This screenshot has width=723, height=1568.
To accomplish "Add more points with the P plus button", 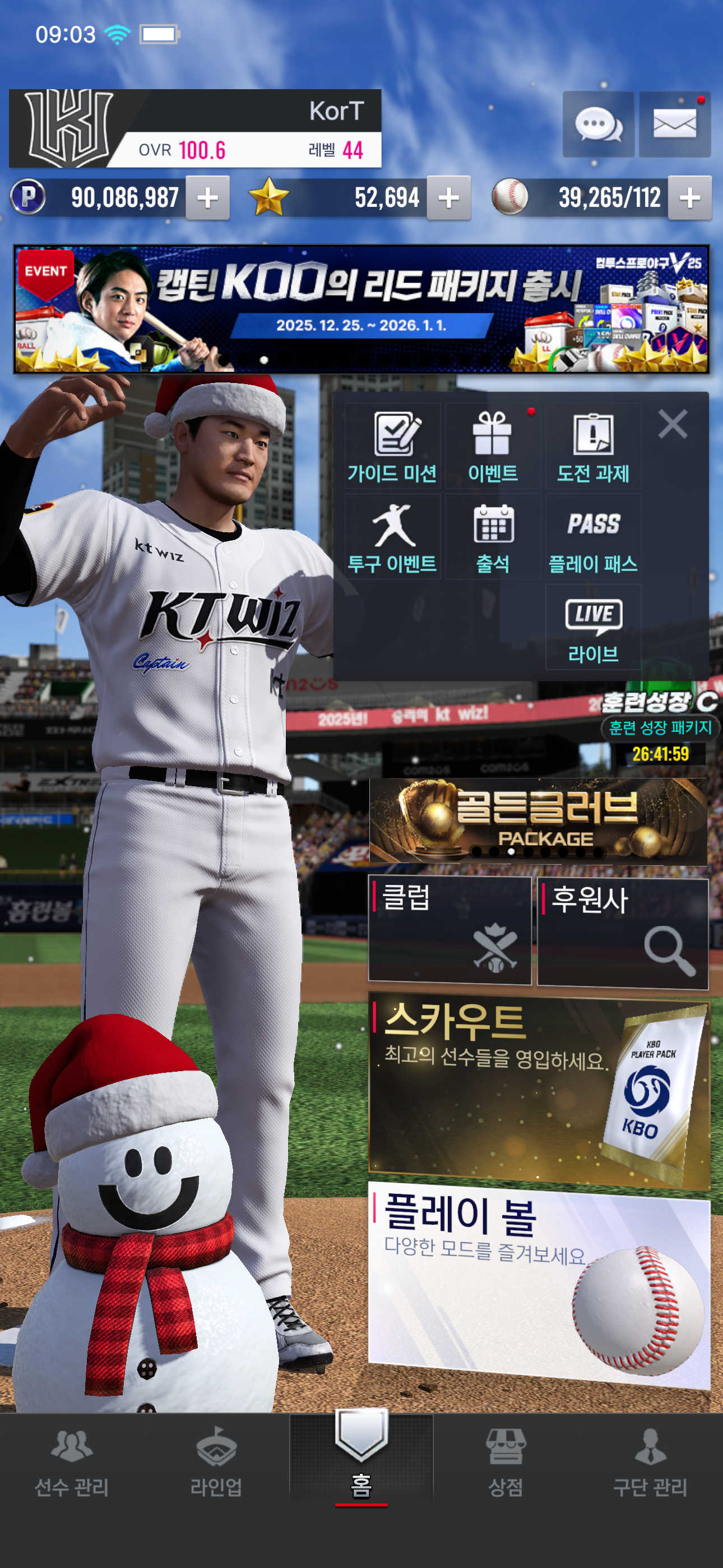I will 207,198.
